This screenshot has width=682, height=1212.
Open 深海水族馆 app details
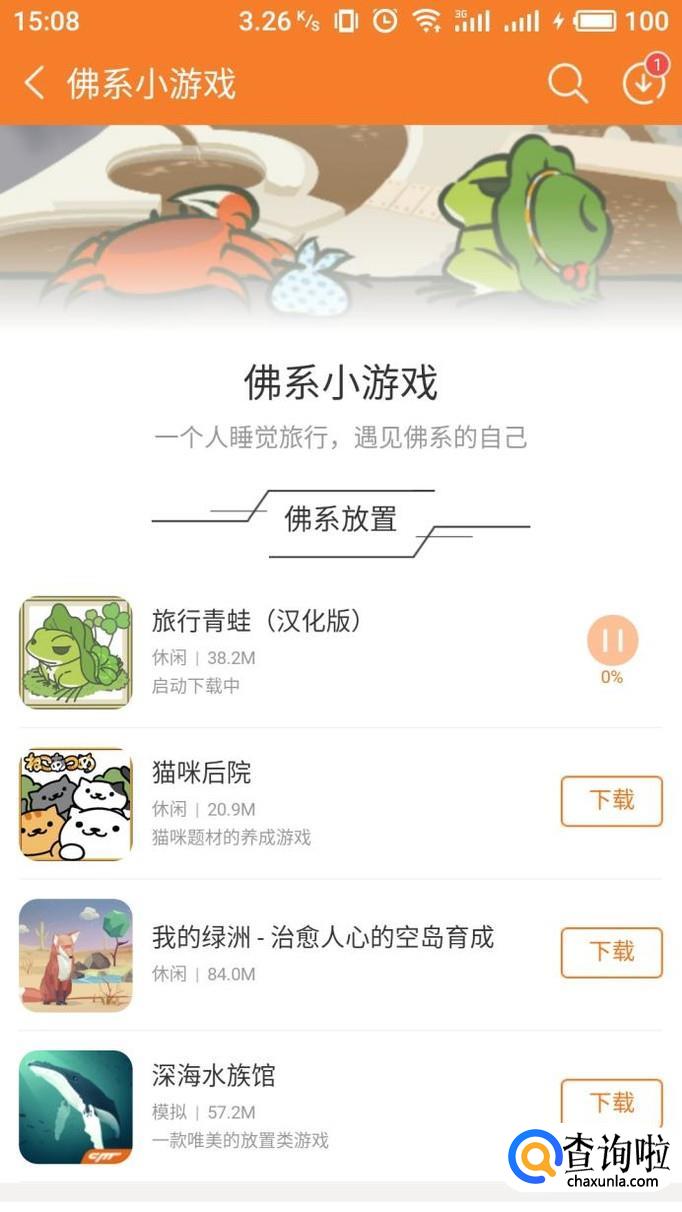214,1077
